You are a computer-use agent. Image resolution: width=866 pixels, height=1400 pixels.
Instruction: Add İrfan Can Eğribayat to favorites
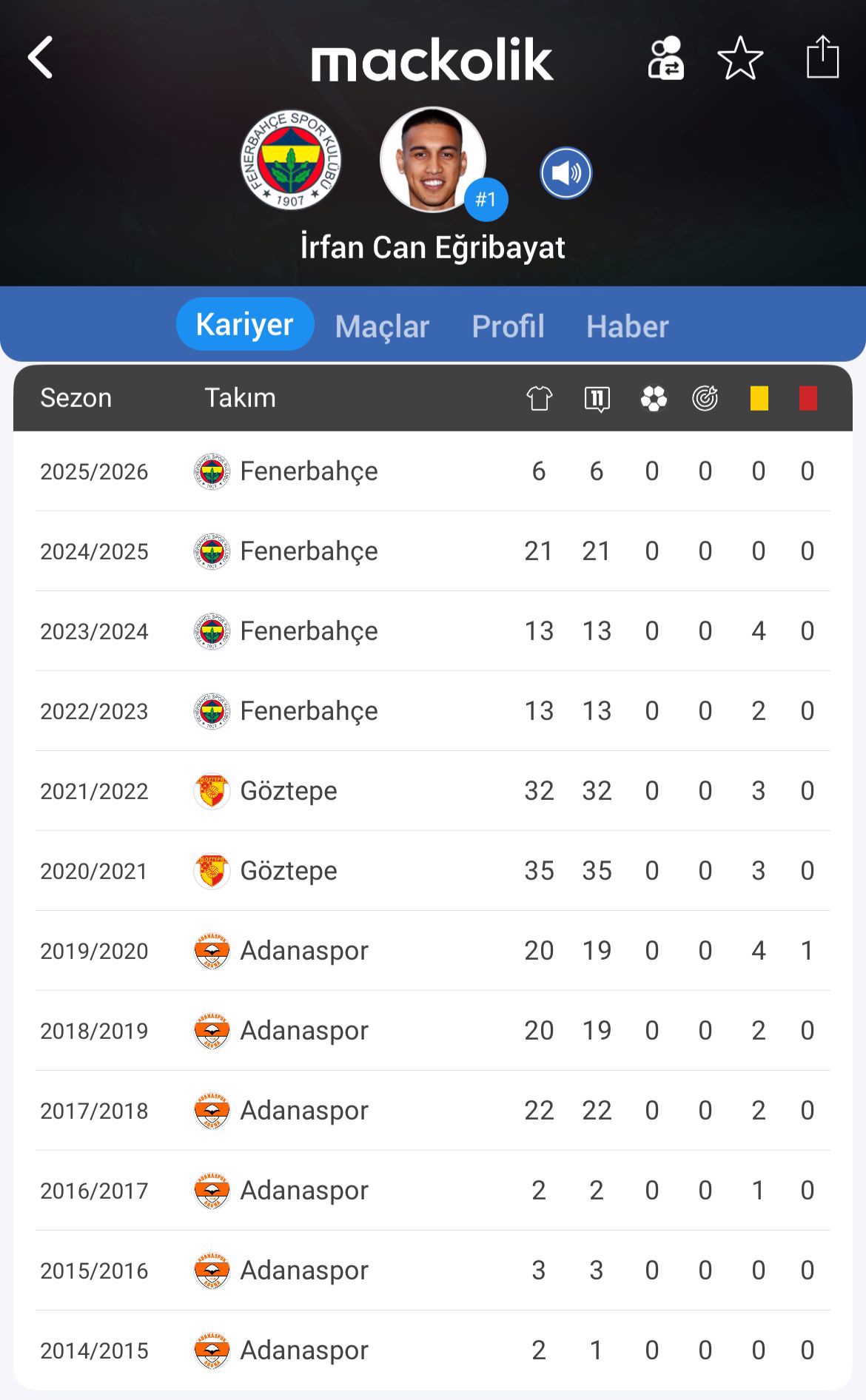click(x=740, y=58)
